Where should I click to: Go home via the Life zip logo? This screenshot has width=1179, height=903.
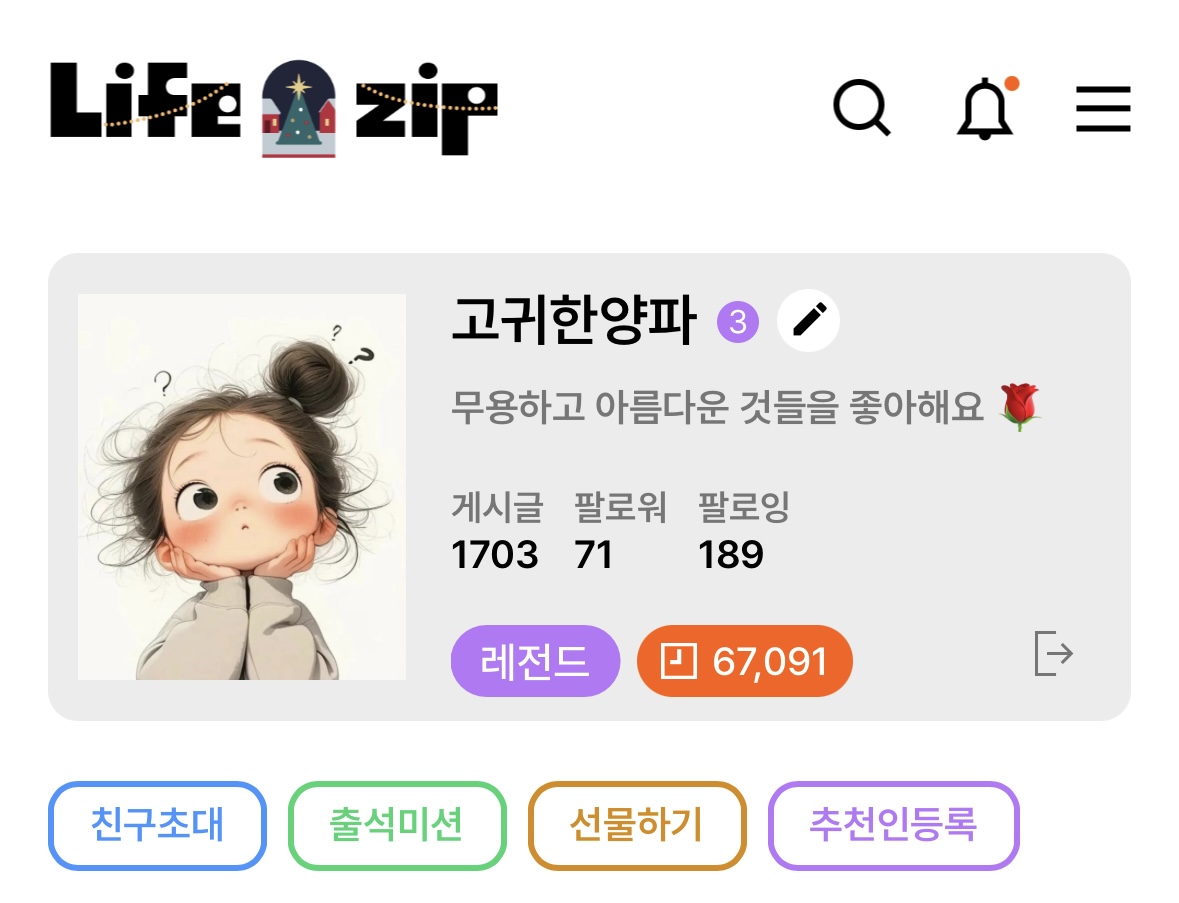(274, 108)
